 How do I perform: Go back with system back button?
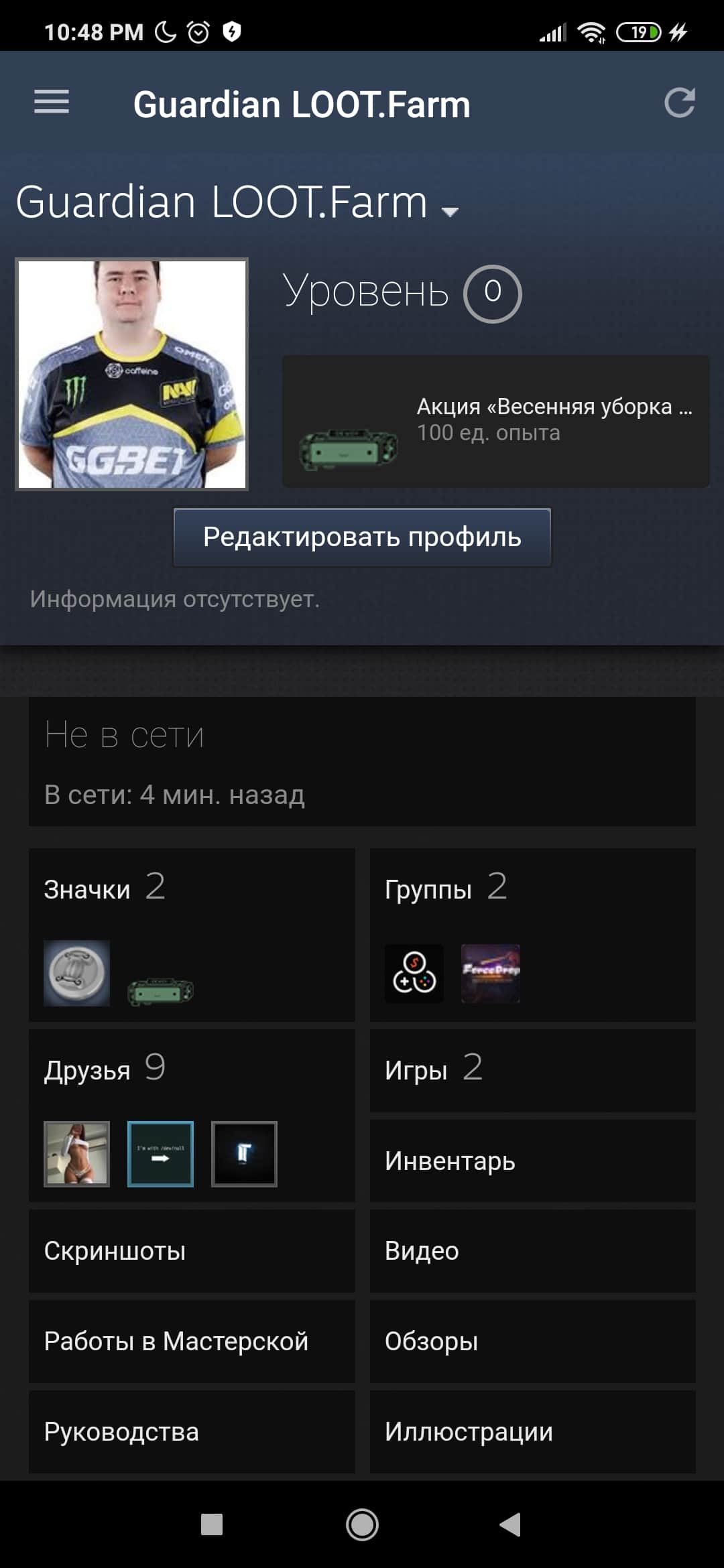click(x=510, y=1524)
